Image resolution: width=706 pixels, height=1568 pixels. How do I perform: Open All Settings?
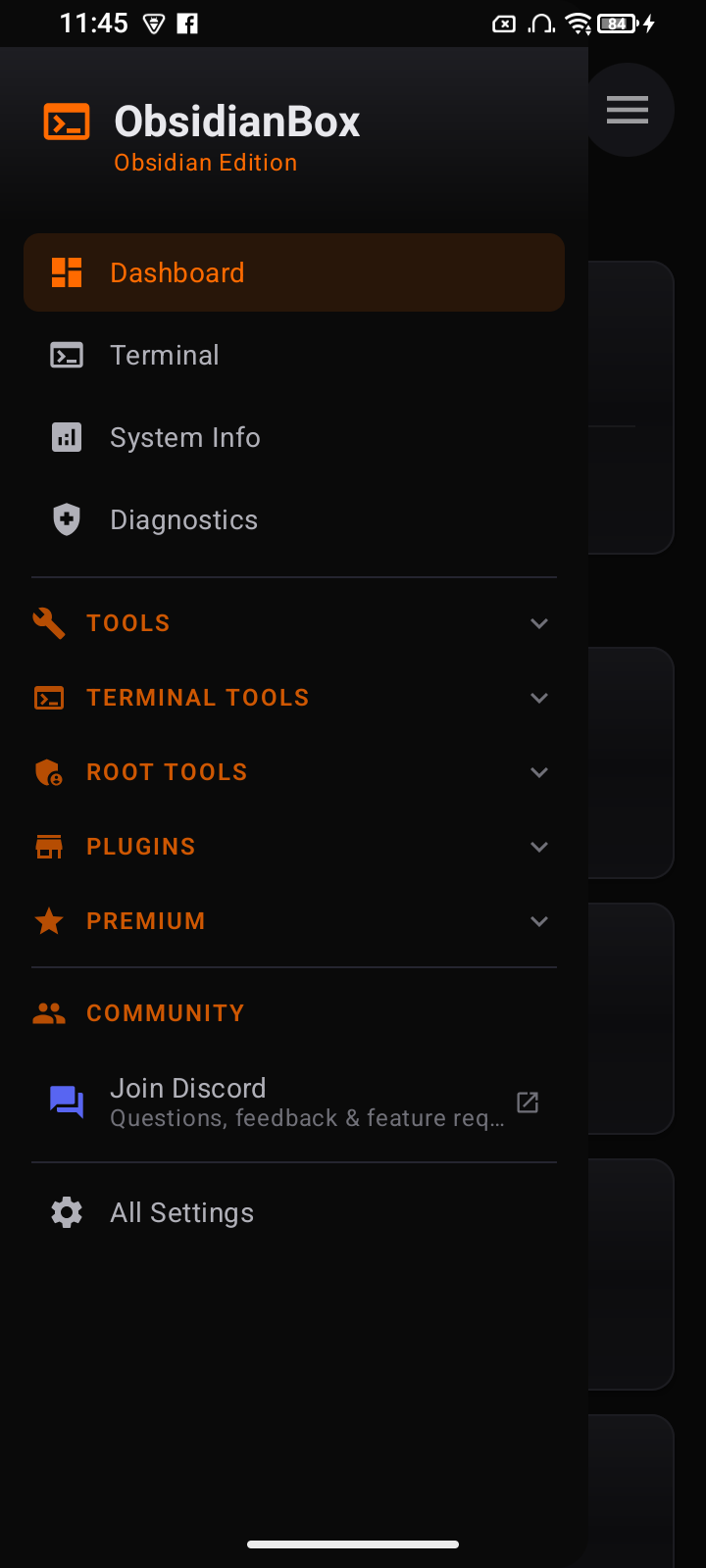coord(180,1212)
